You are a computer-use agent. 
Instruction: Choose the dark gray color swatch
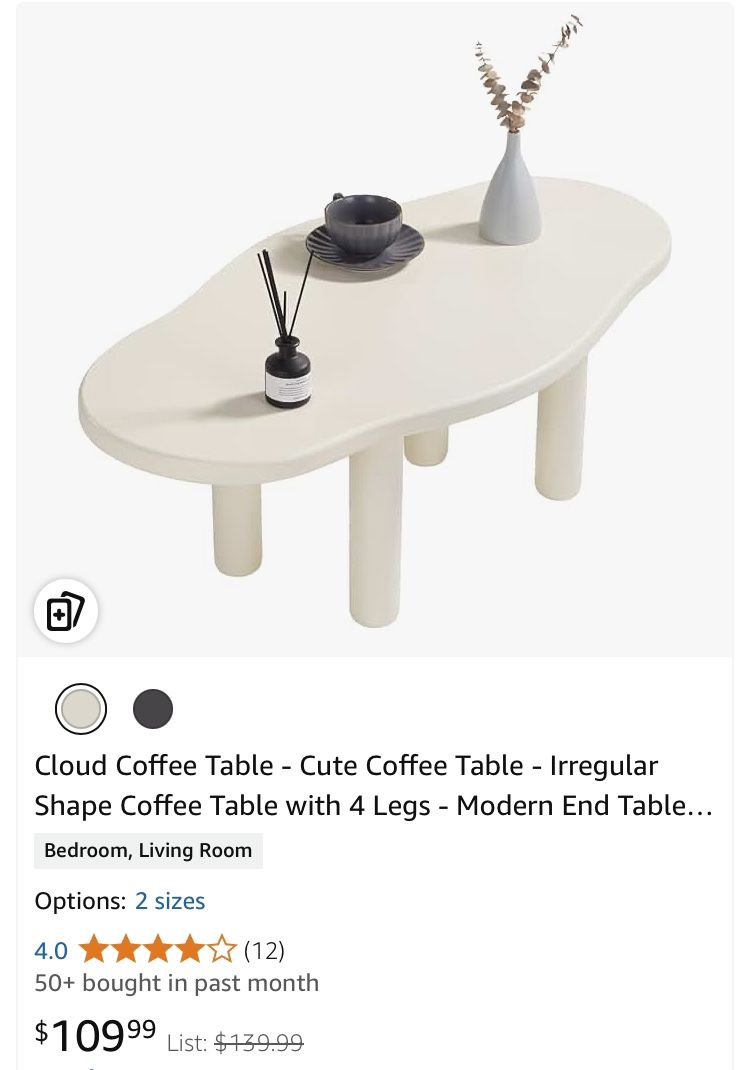click(153, 709)
